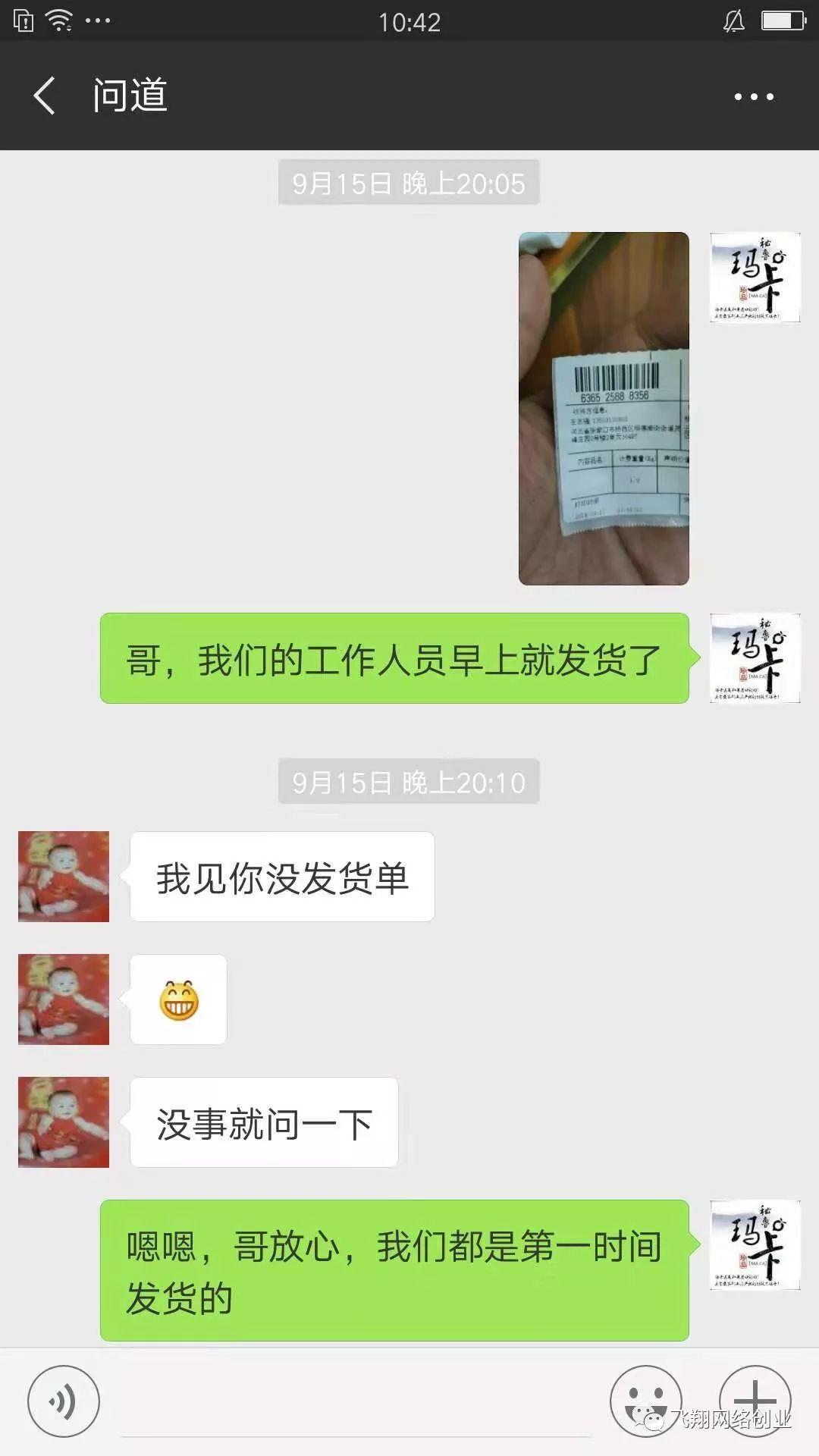The height and width of the screenshot is (1456, 819).
Task: Open sender avatar beside 哥，我们的工作人员早上就发货了
Action: 755,657
